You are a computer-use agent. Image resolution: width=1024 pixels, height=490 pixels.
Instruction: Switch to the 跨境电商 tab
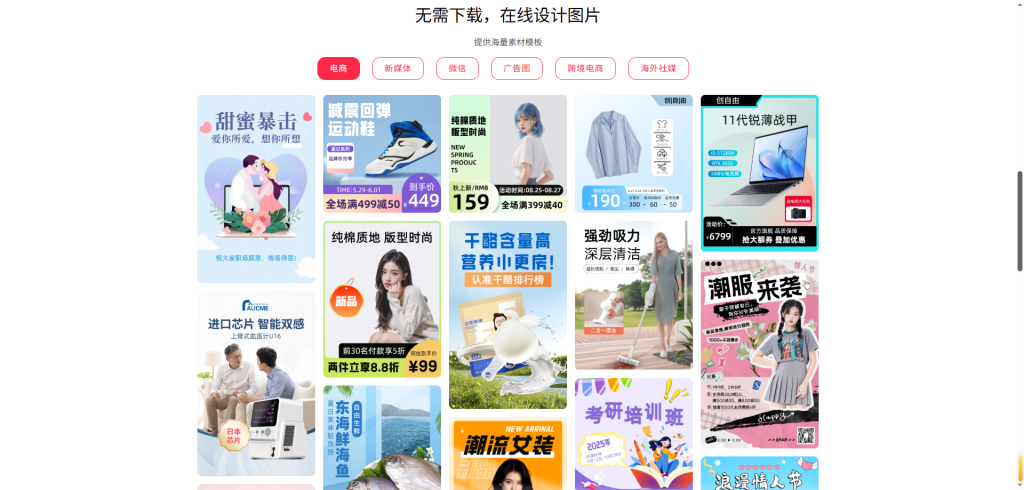click(586, 68)
